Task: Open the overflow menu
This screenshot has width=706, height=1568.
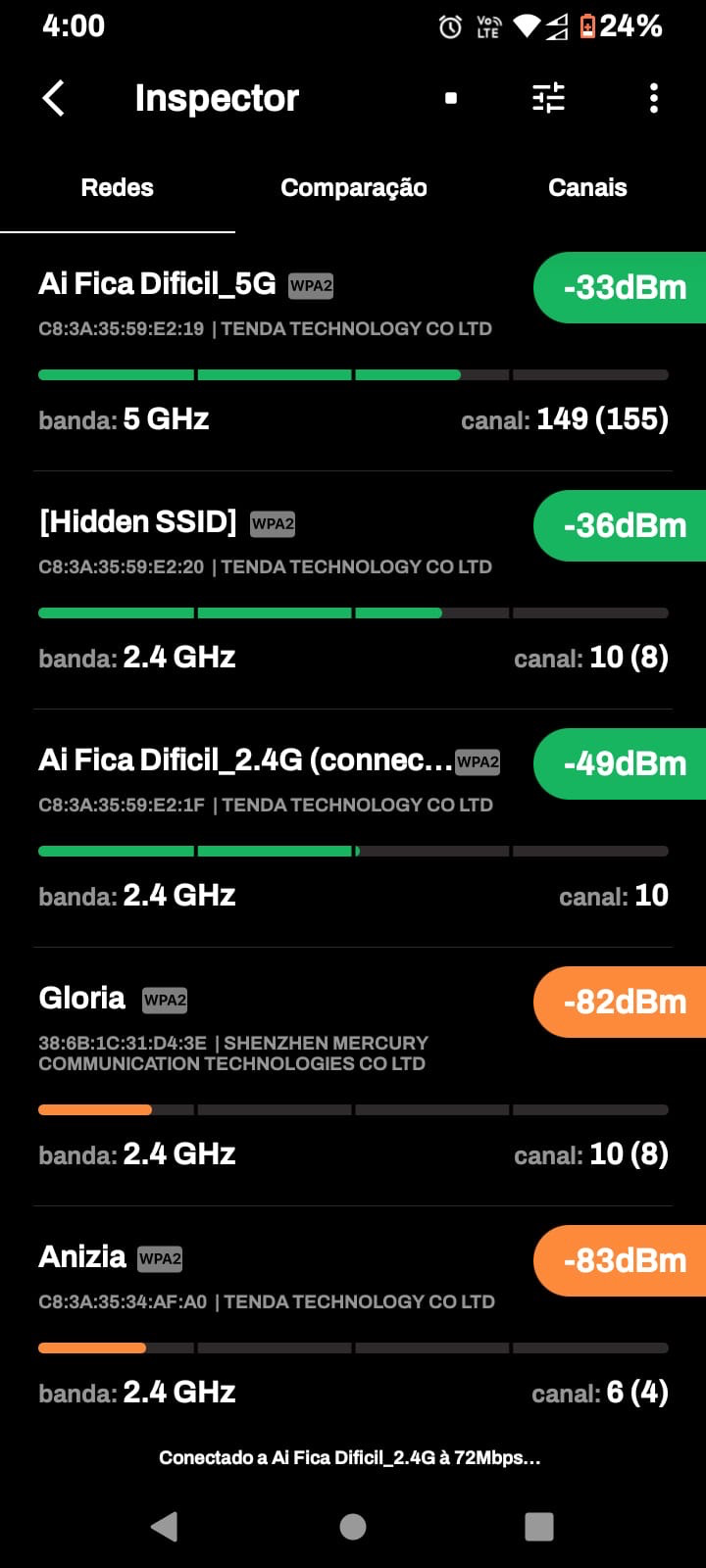Action: [x=654, y=98]
